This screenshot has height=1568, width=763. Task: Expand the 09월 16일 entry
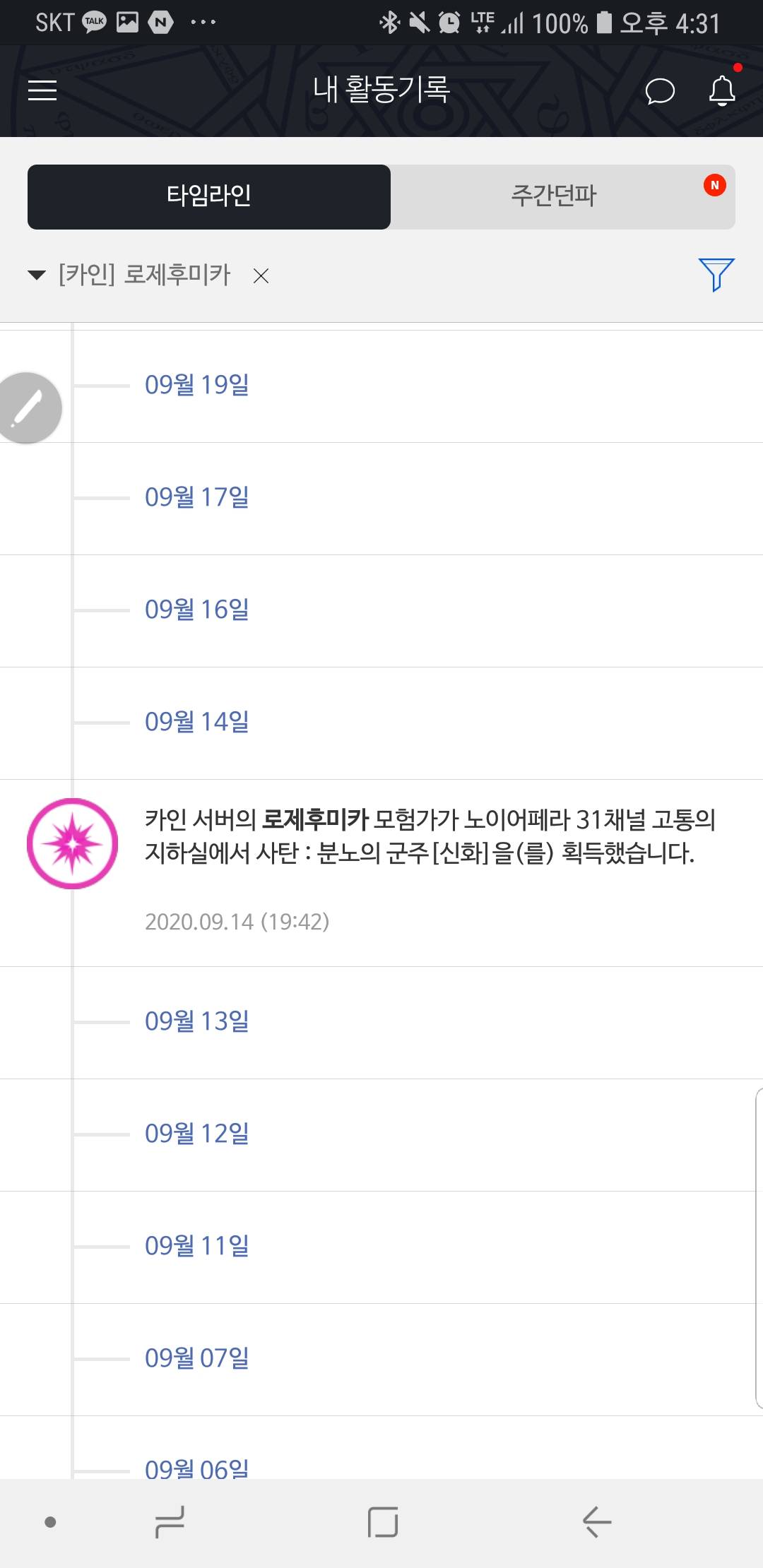pyautogui.click(x=381, y=611)
